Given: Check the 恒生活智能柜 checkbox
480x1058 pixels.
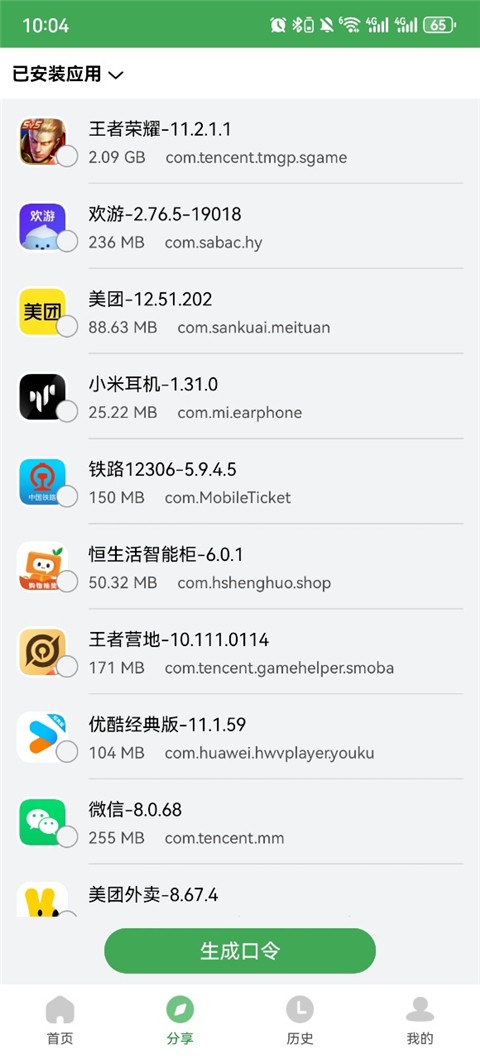Looking at the screenshot, I should tap(67, 581).
